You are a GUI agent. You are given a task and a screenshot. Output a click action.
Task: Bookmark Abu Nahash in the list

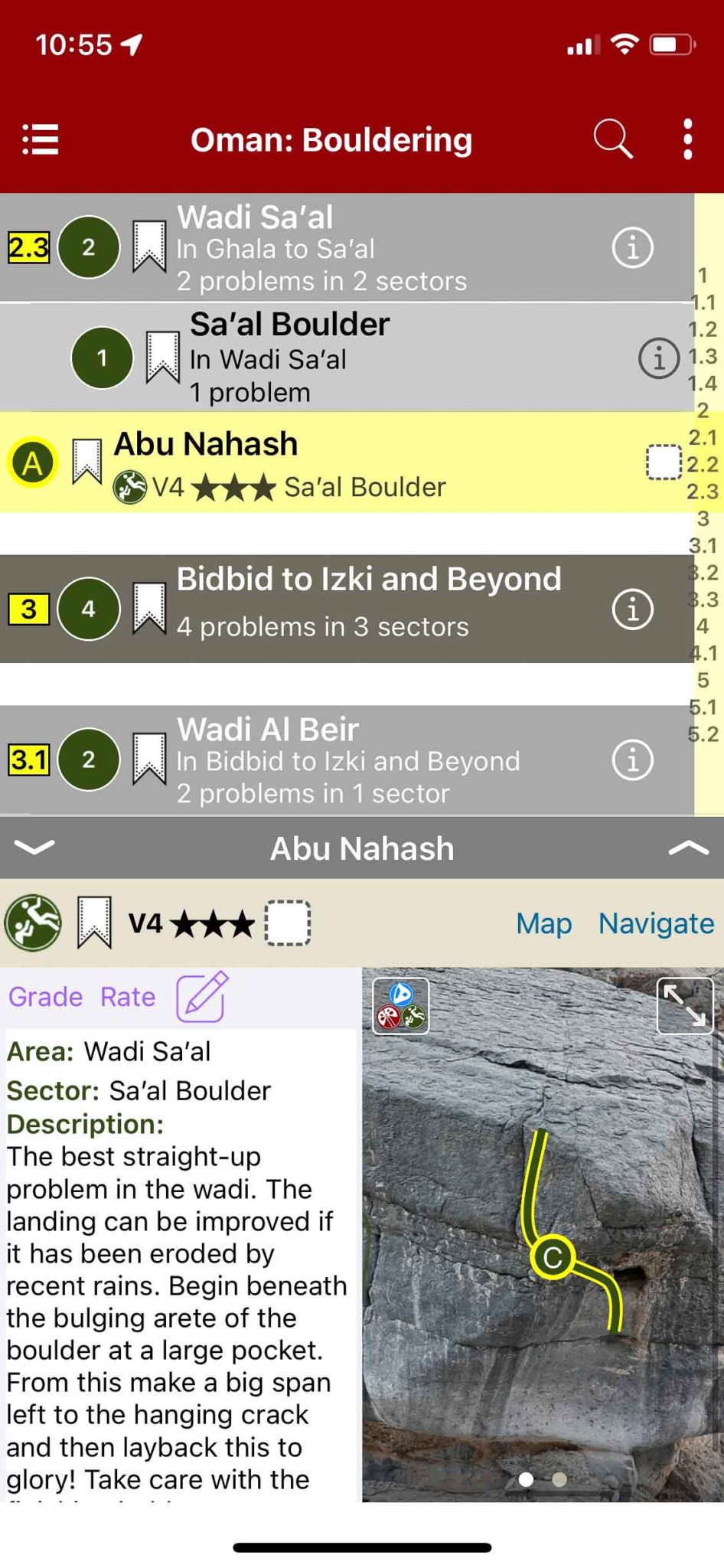click(86, 461)
